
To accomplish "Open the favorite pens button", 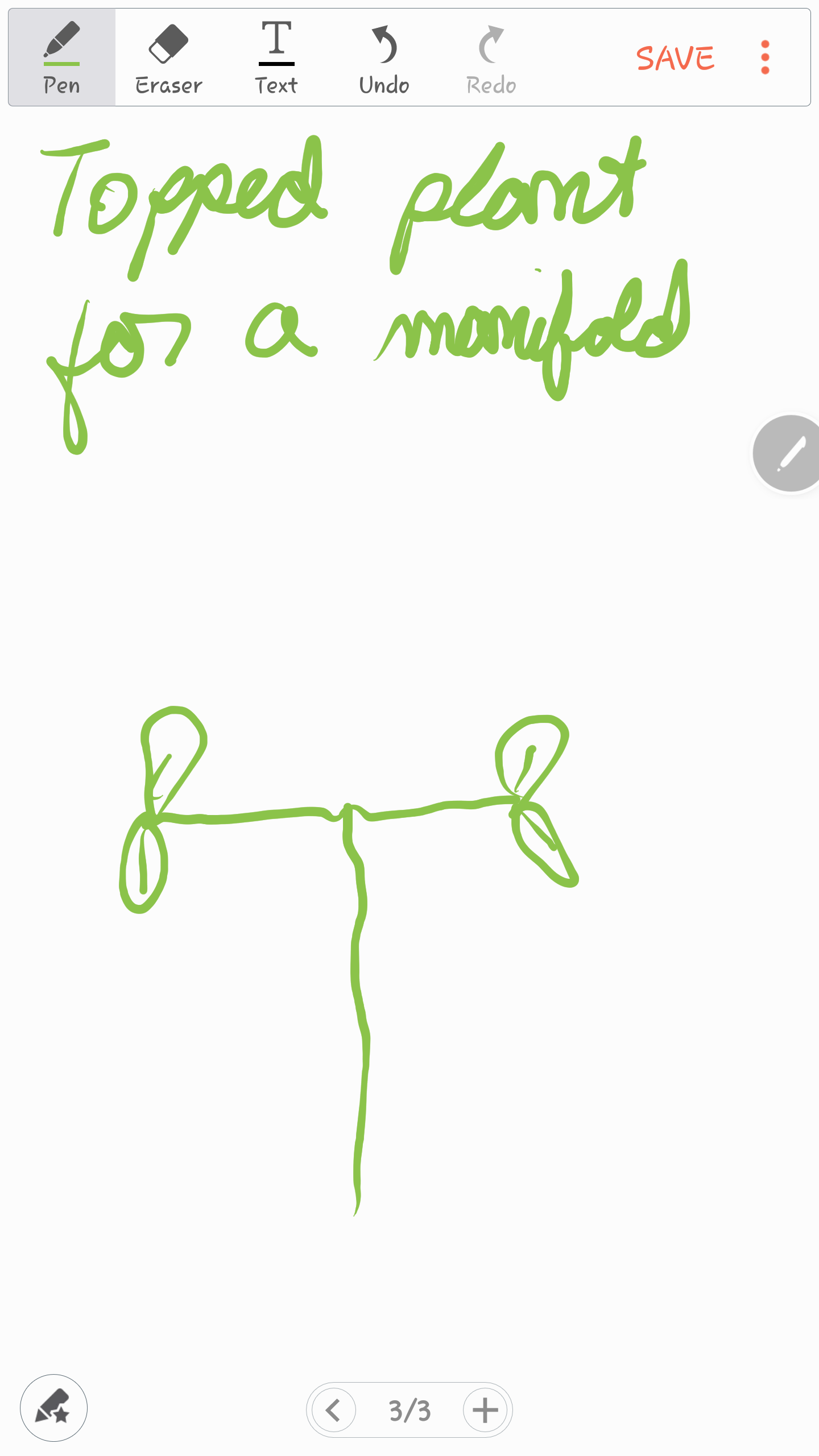I will (53, 1408).
